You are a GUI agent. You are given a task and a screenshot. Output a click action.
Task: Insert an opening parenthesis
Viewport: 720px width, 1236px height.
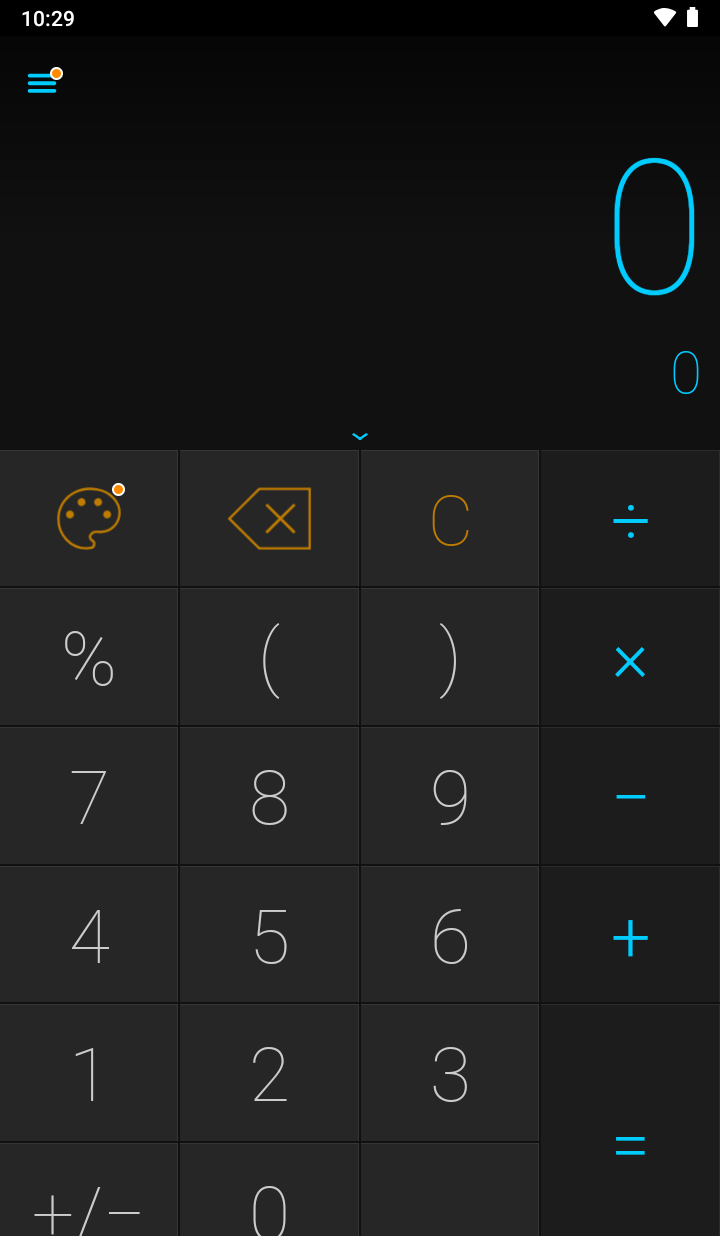(269, 657)
